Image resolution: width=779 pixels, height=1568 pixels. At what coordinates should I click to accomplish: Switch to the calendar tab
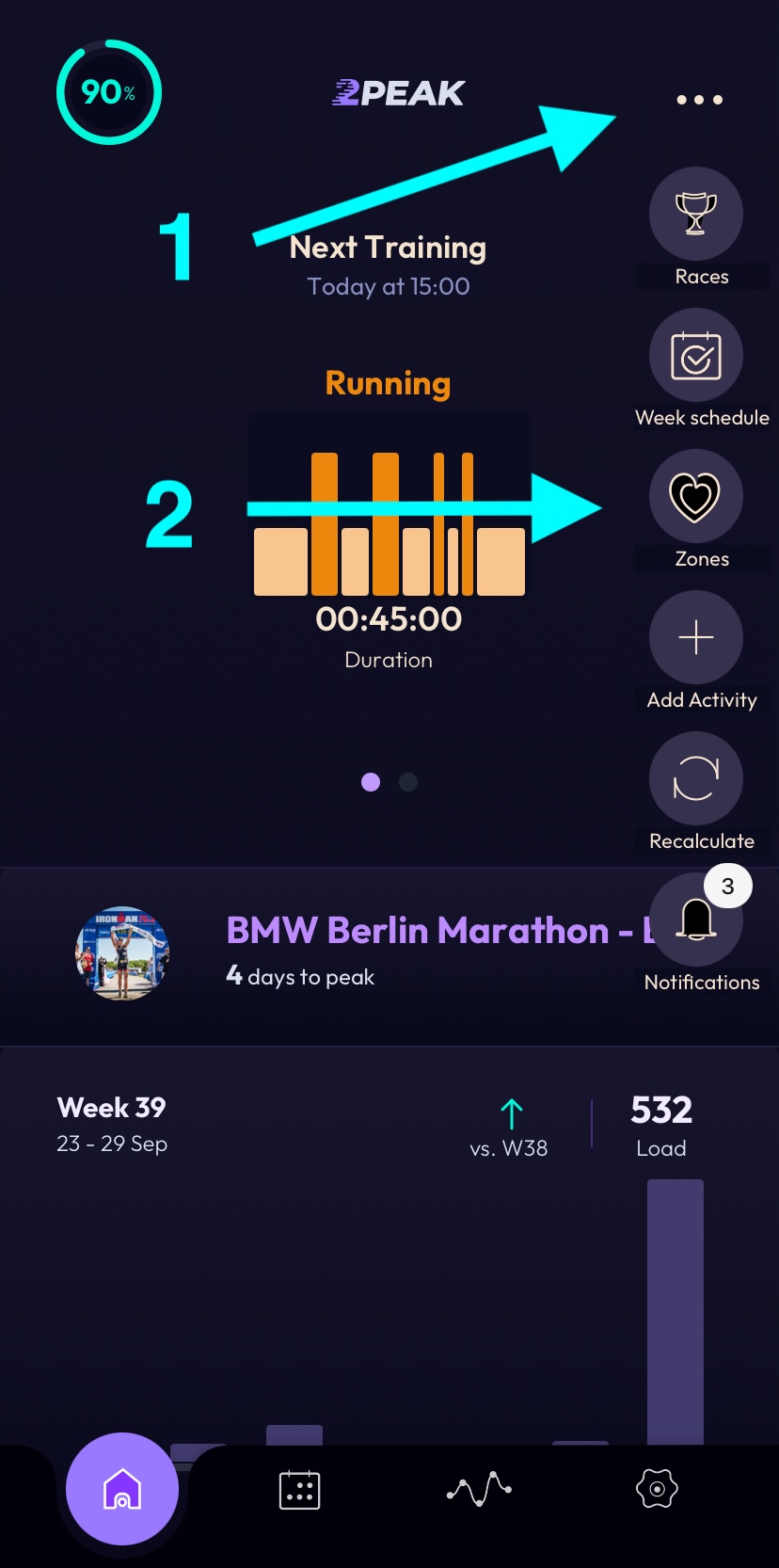tap(300, 1490)
